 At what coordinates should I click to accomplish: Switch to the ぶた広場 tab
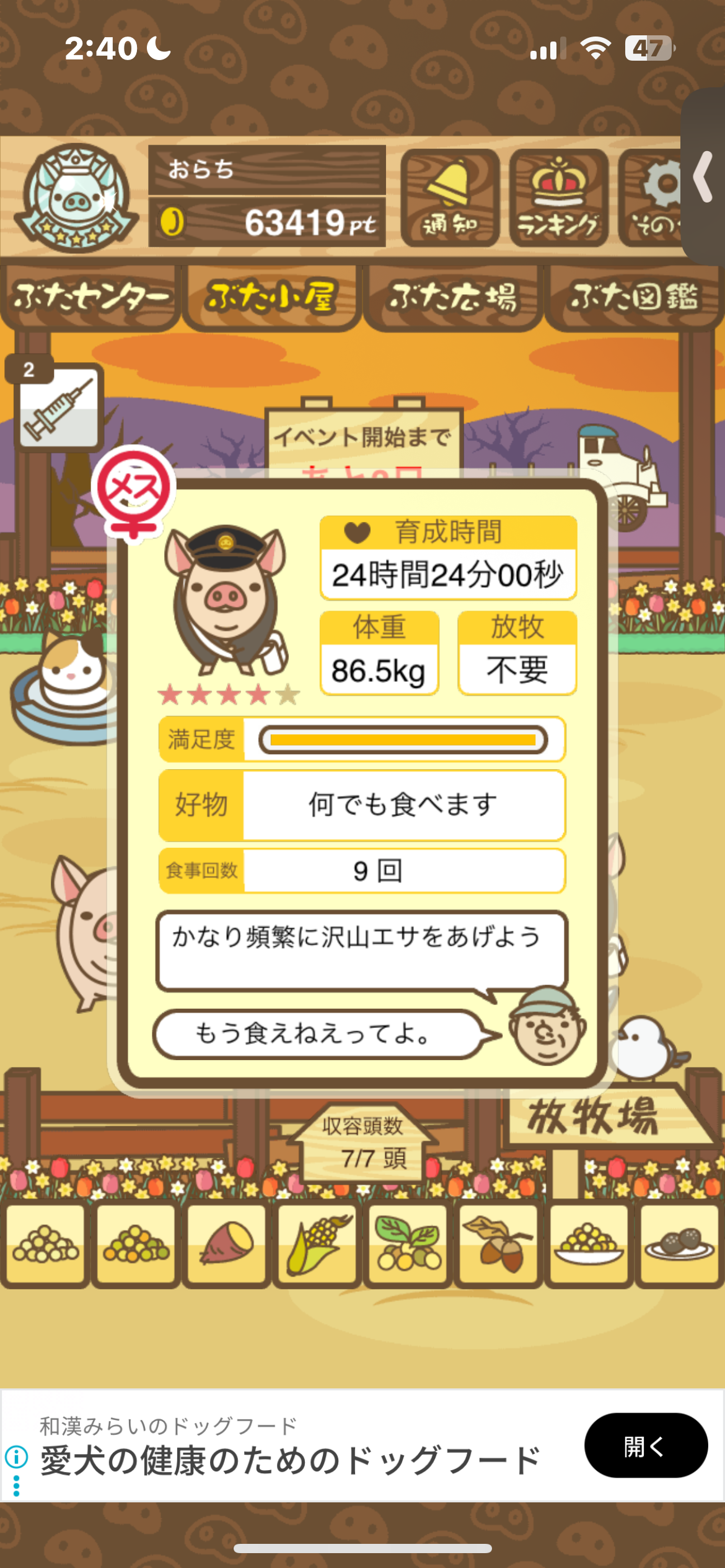coord(453,297)
